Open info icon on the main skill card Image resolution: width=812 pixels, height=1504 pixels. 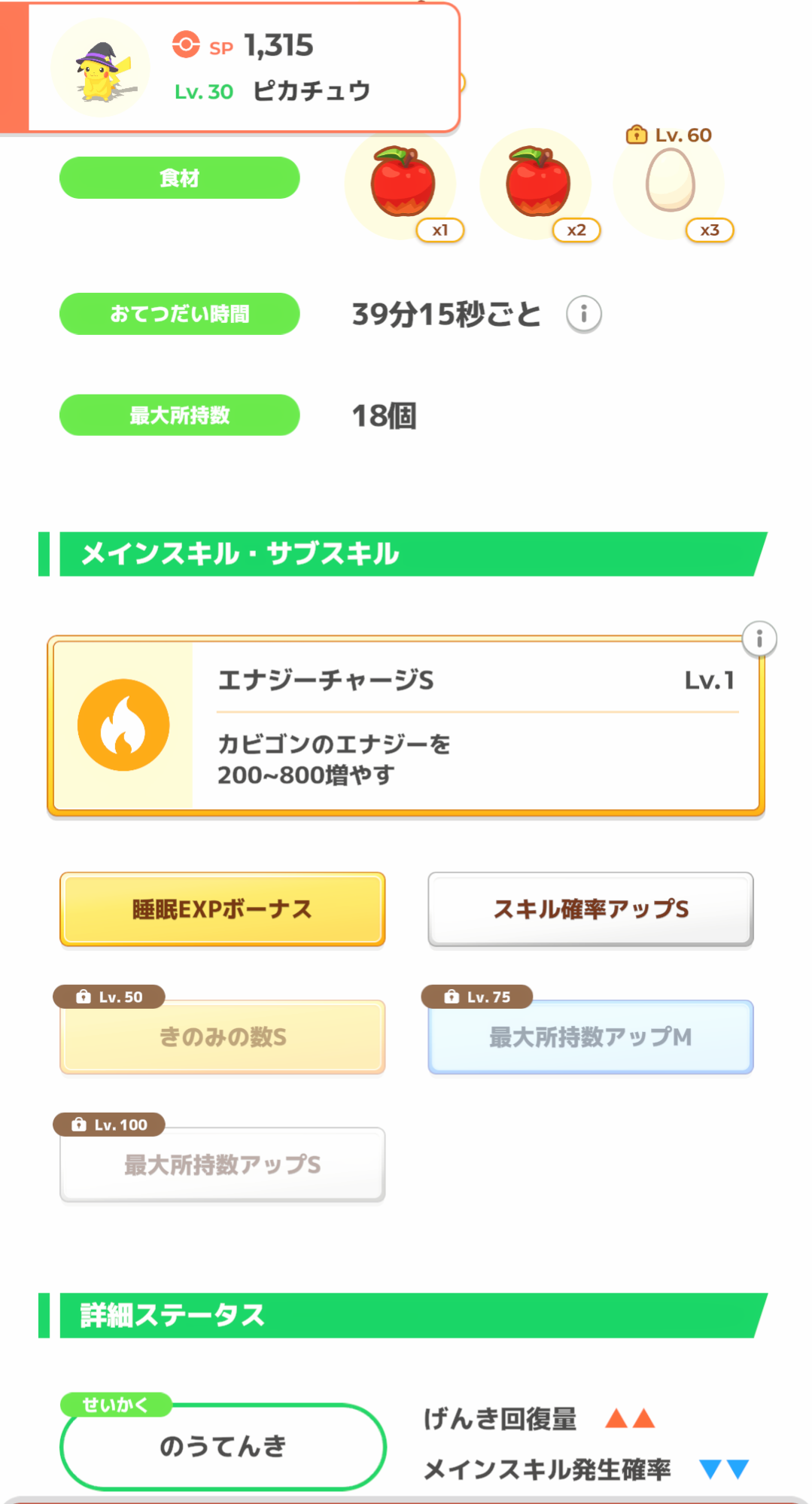click(x=759, y=639)
